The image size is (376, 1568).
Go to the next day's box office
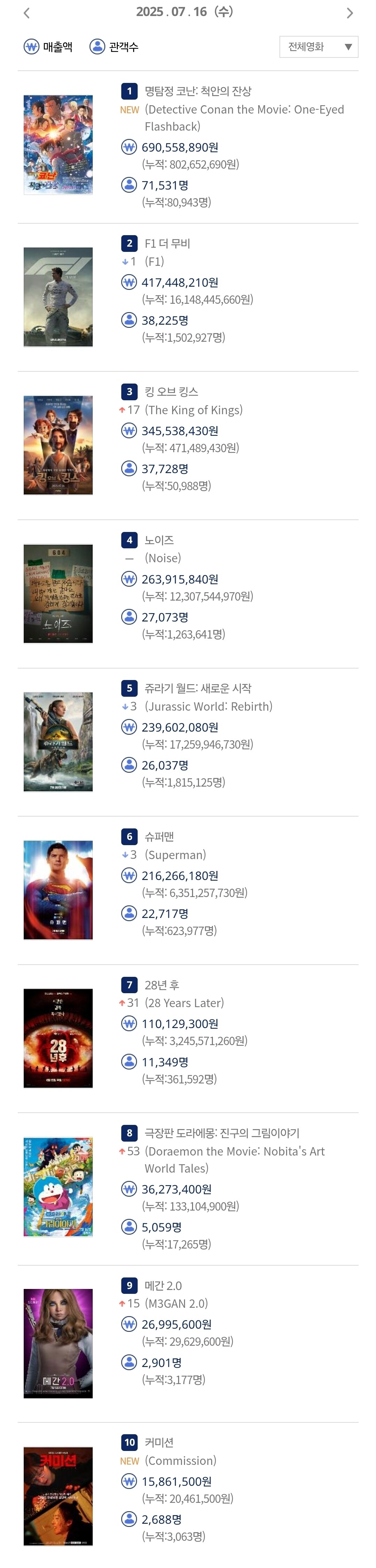[x=349, y=13]
